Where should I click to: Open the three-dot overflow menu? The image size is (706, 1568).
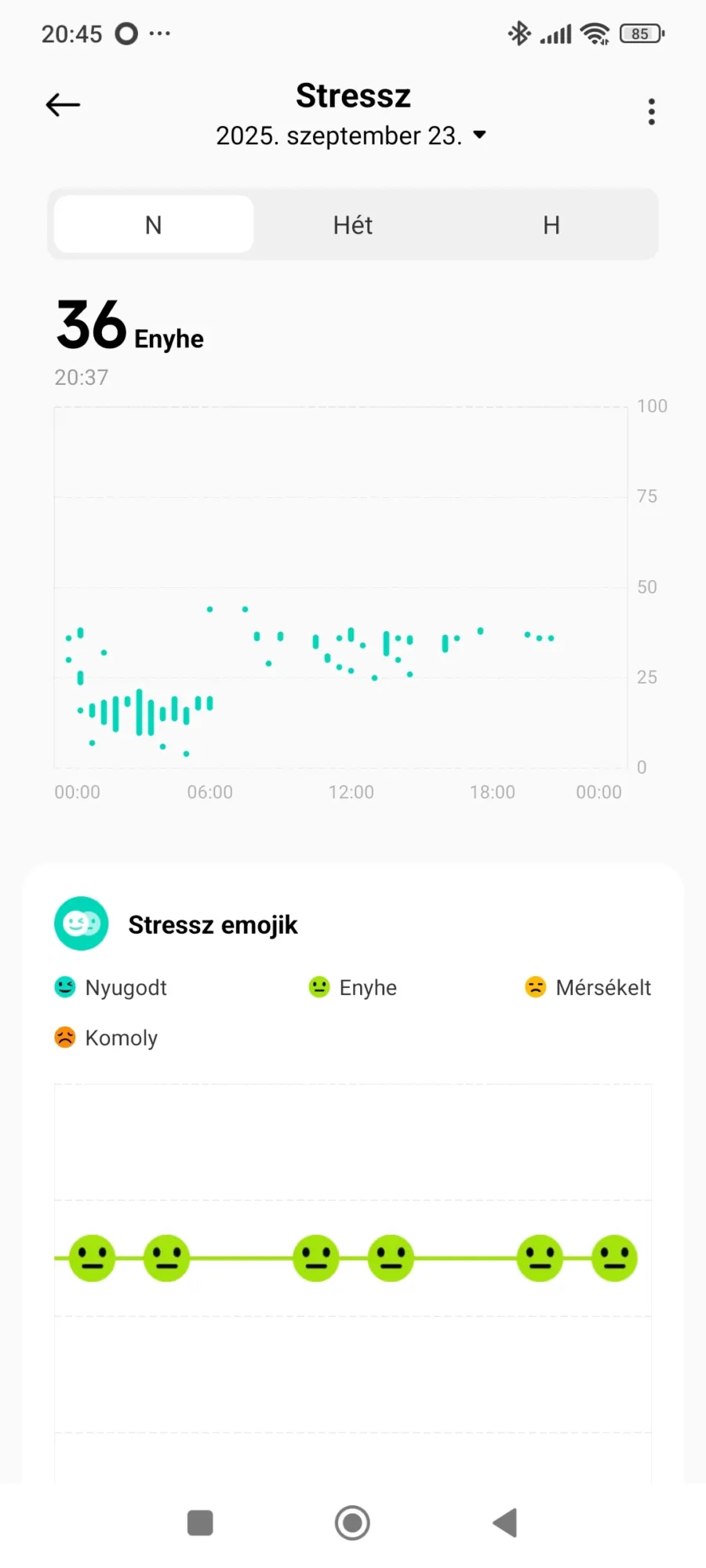(x=651, y=112)
